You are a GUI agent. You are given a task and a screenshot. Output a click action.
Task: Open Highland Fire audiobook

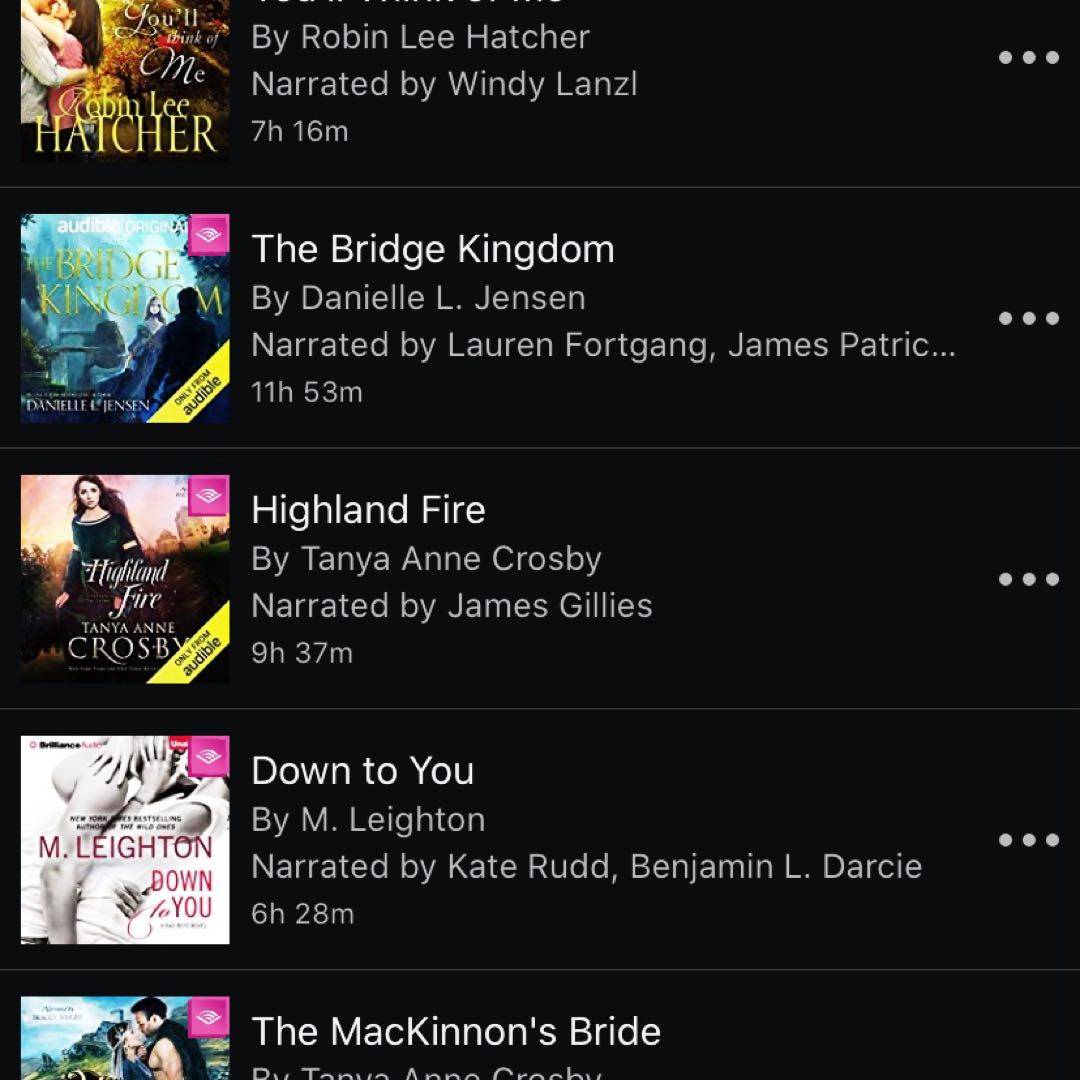click(368, 510)
